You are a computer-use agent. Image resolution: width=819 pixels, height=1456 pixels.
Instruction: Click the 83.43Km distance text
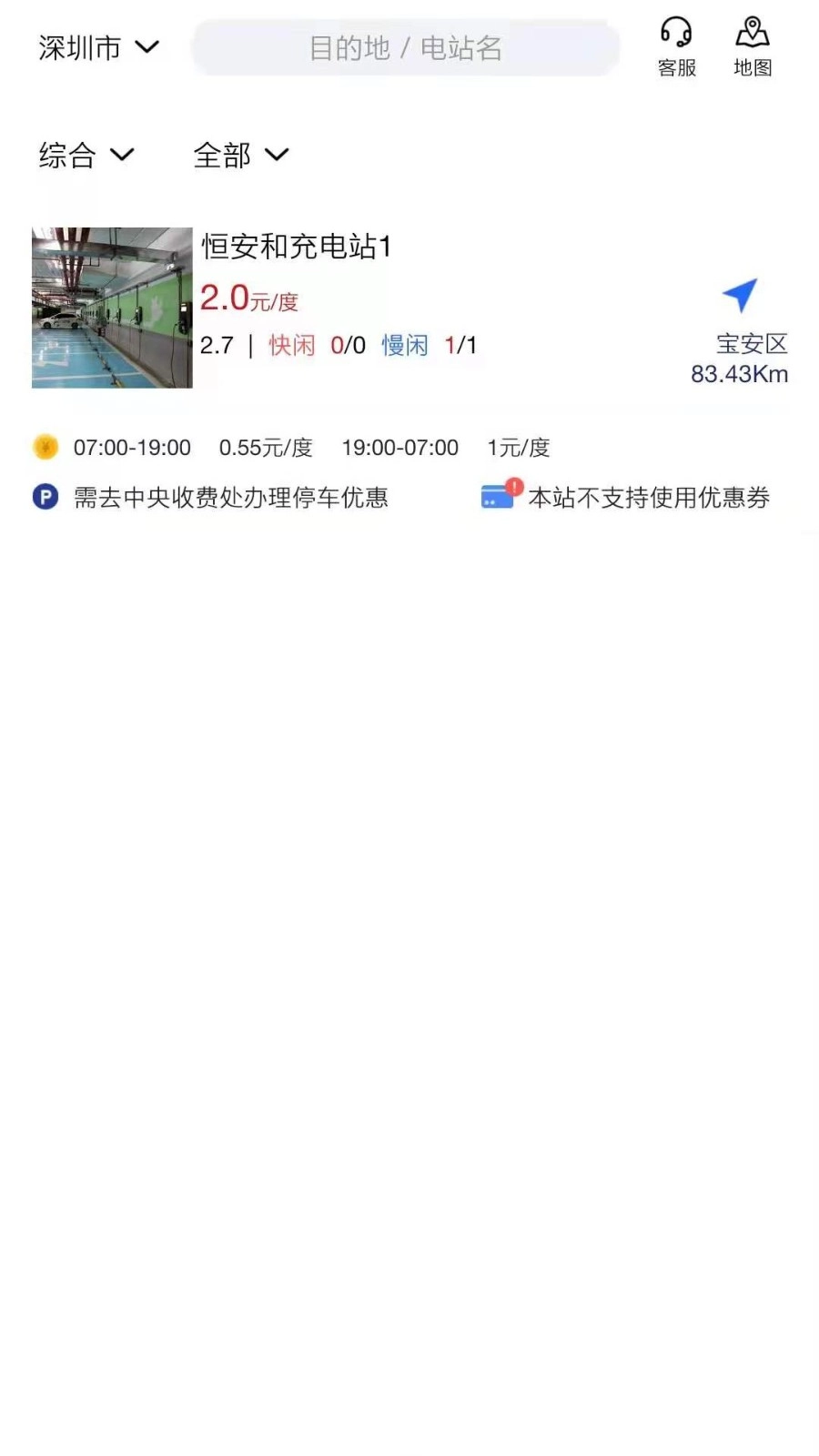pos(739,373)
